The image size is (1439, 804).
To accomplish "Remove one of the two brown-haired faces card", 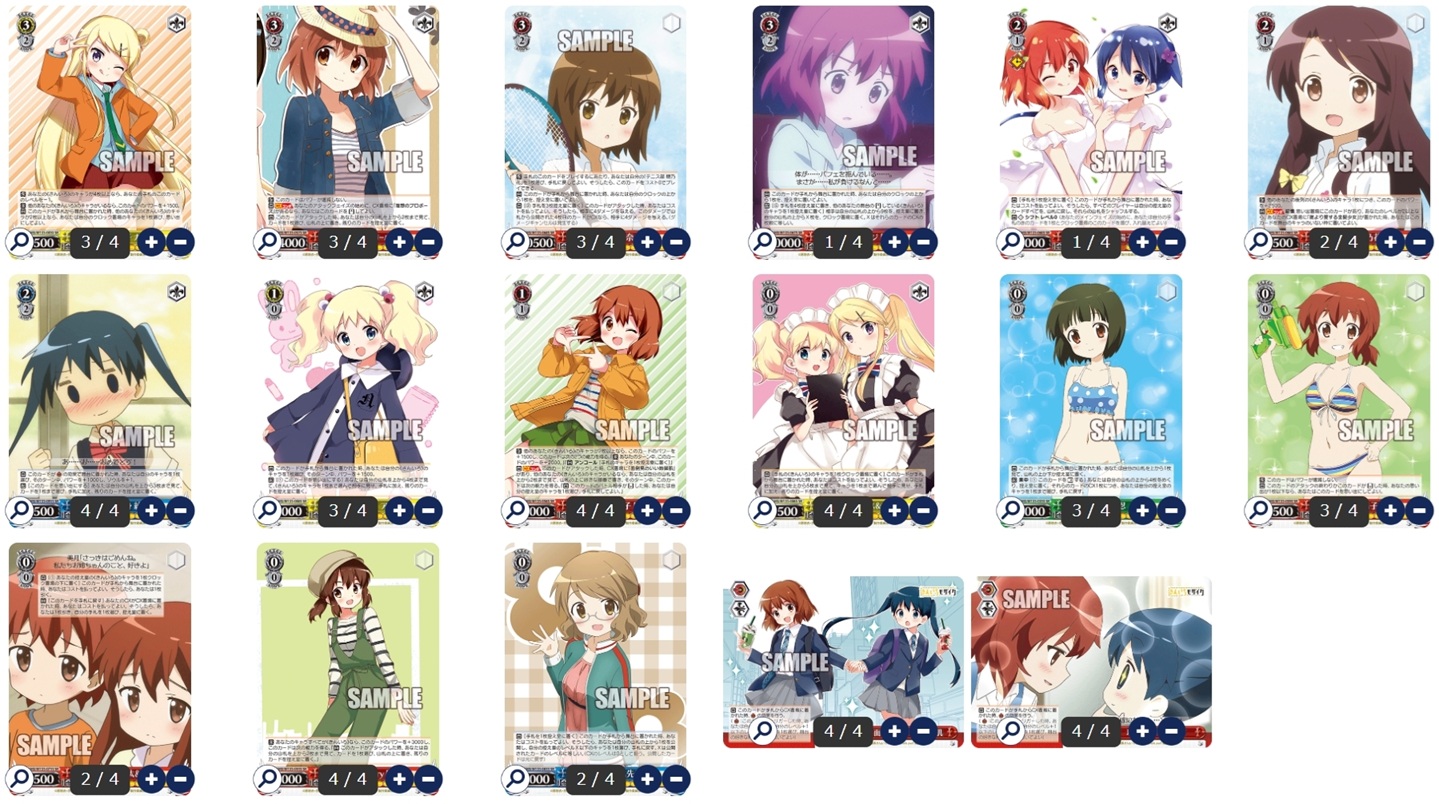I will click(180, 779).
